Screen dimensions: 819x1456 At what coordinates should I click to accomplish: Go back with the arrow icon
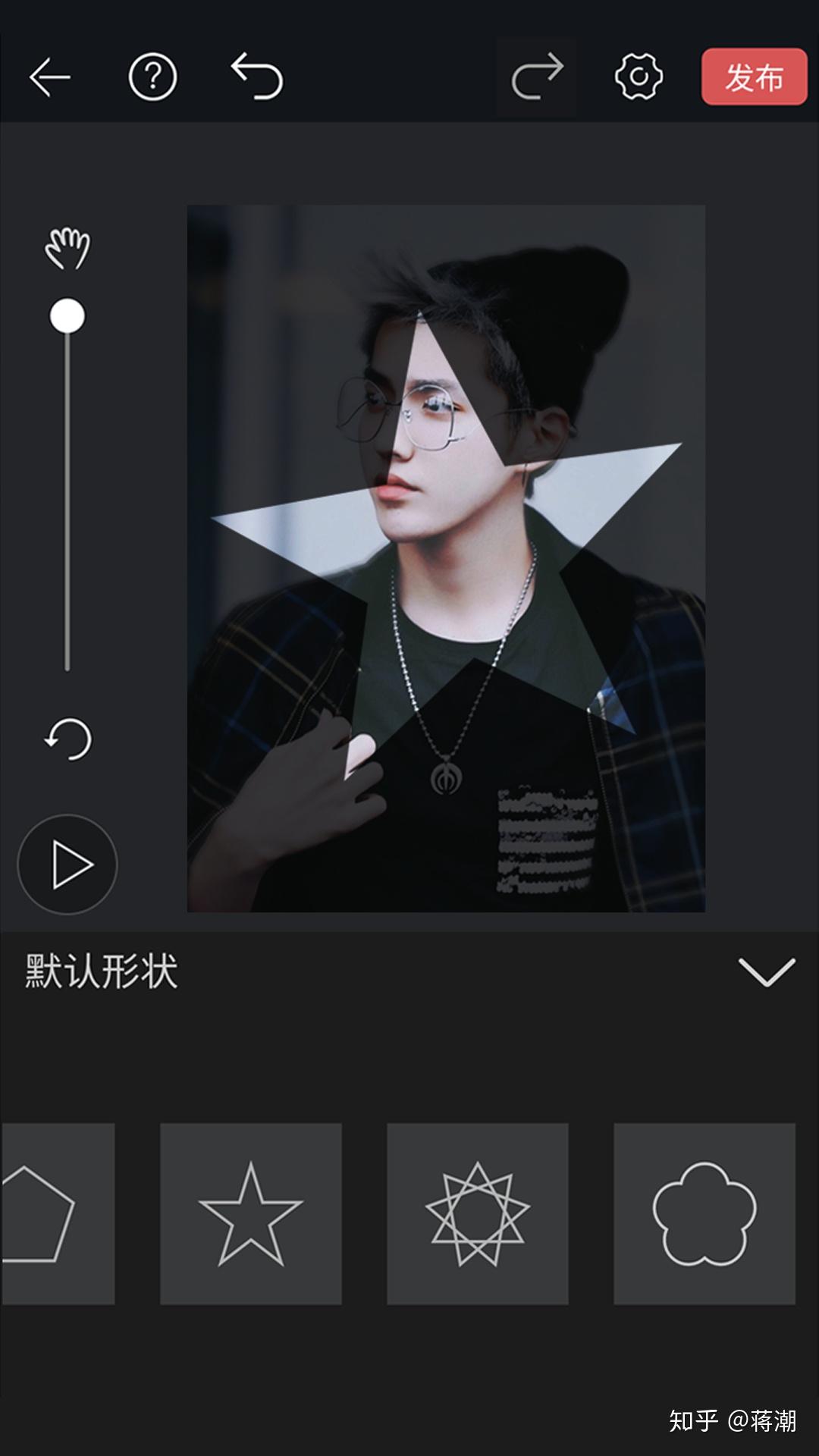click(x=49, y=77)
